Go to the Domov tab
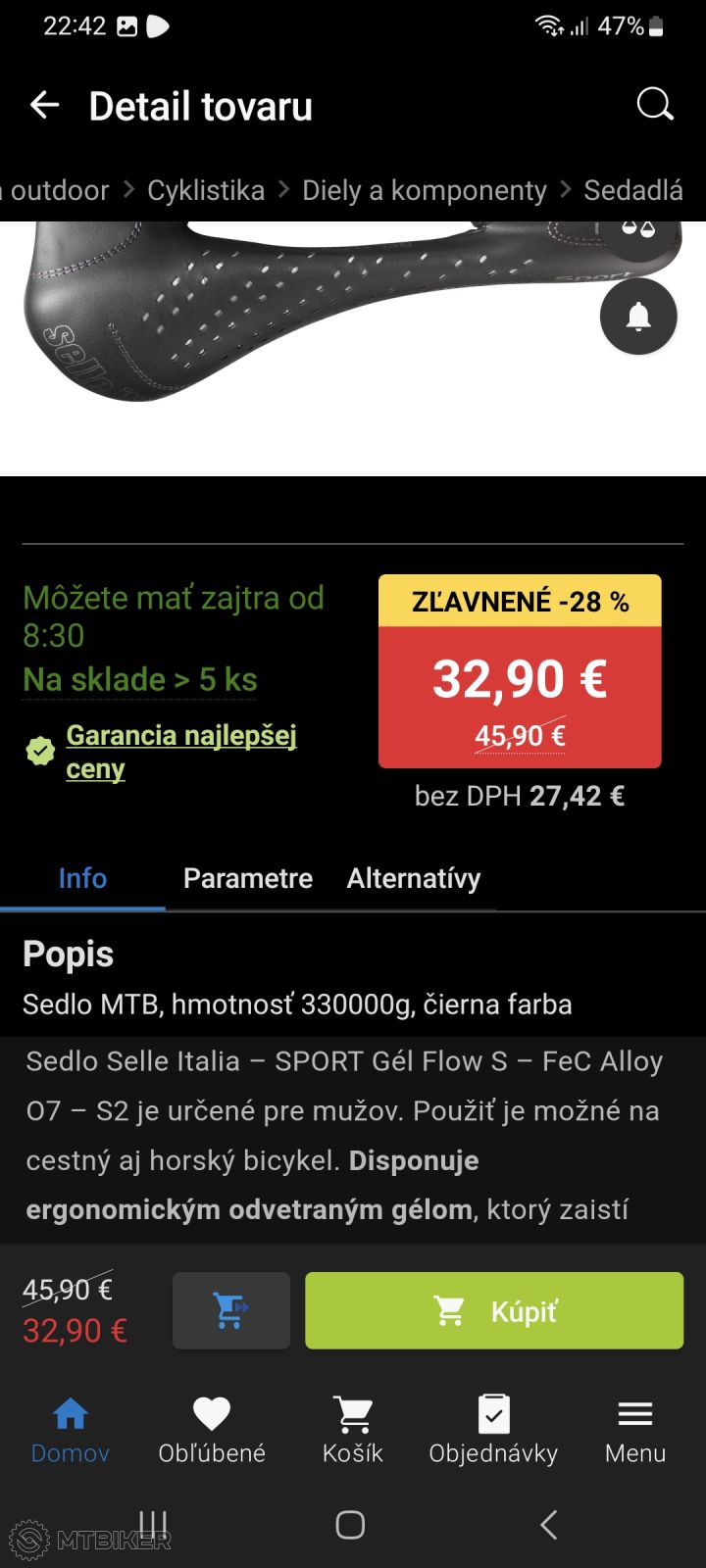The height and width of the screenshot is (1568, 706). (x=71, y=1430)
